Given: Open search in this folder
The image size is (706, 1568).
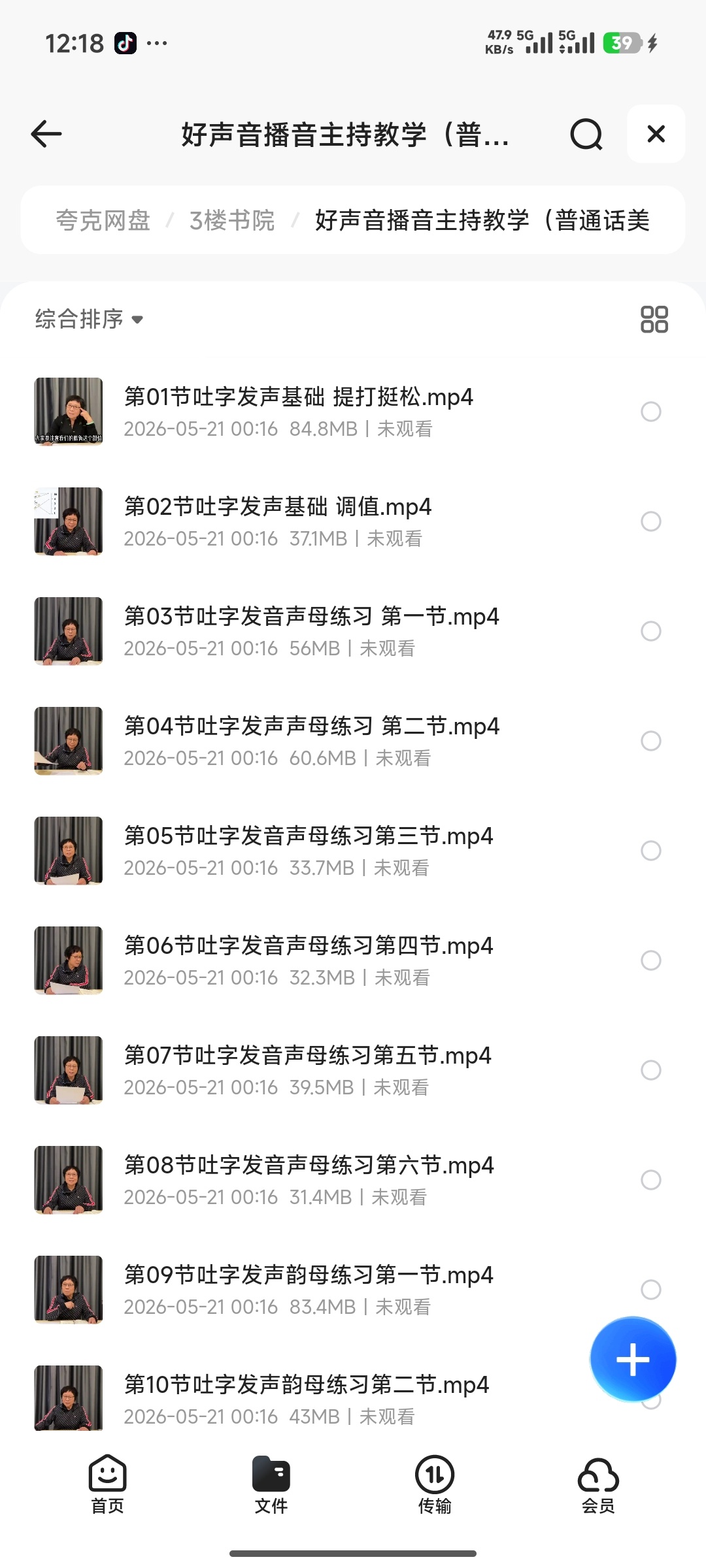Looking at the screenshot, I should (586, 134).
